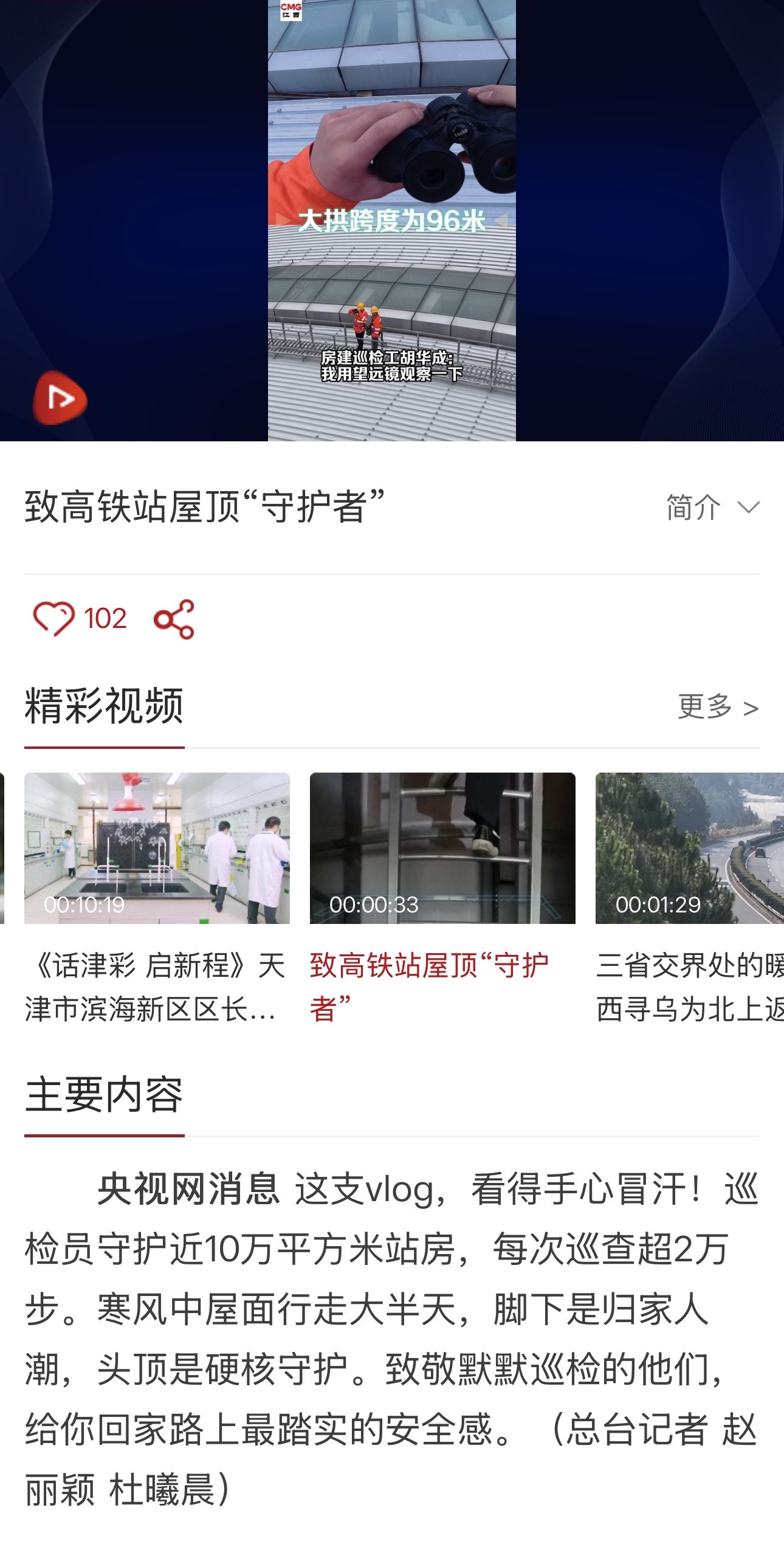Open 更多 to see more videos
Image resolution: width=784 pixels, height=1544 pixels.
click(718, 707)
